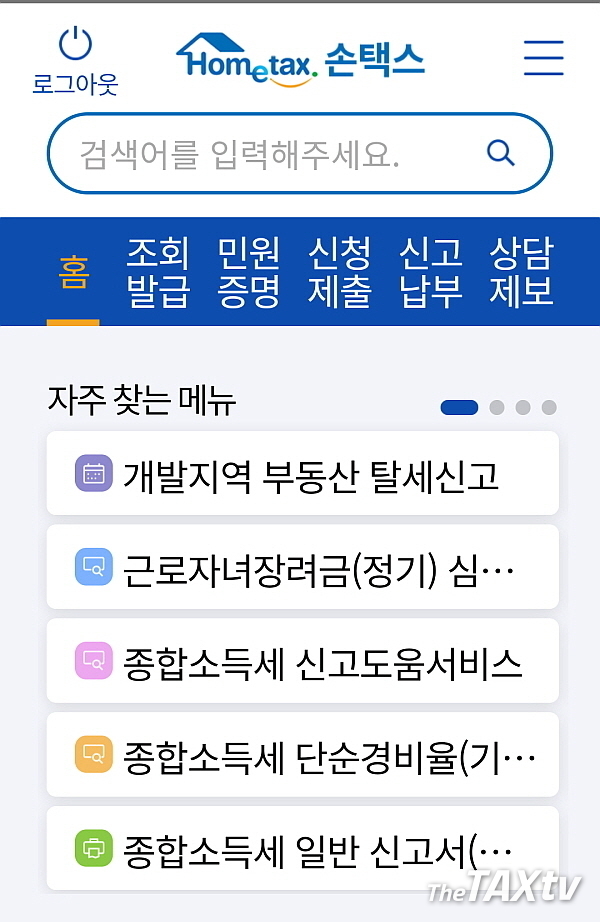Select the second page indicator dot
This screenshot has height=922, width=600.
pos(497,407)
